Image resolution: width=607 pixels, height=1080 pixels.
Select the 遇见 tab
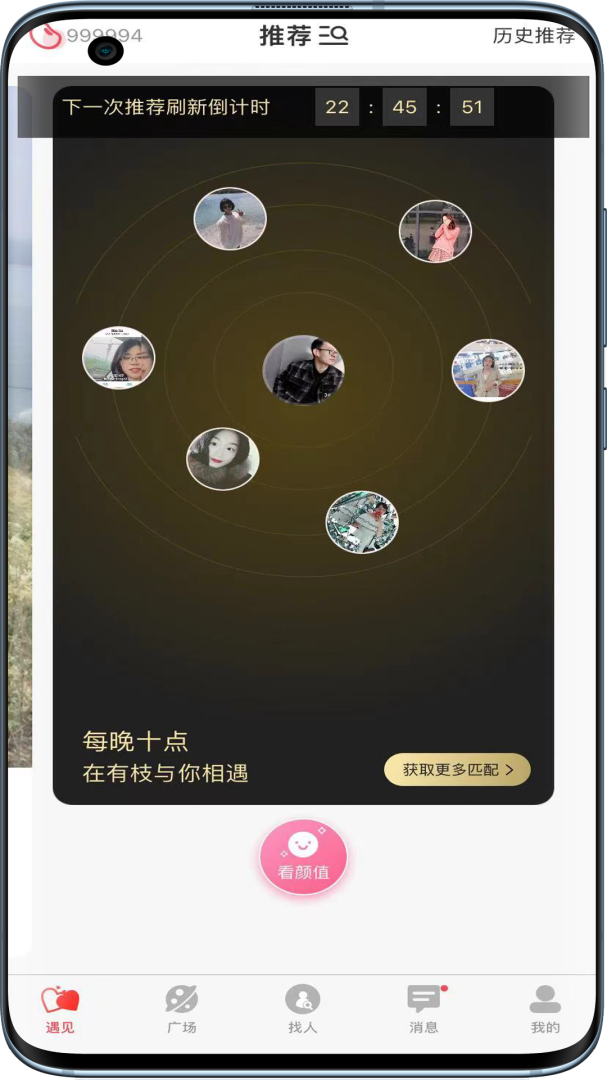pos(60,1009)
